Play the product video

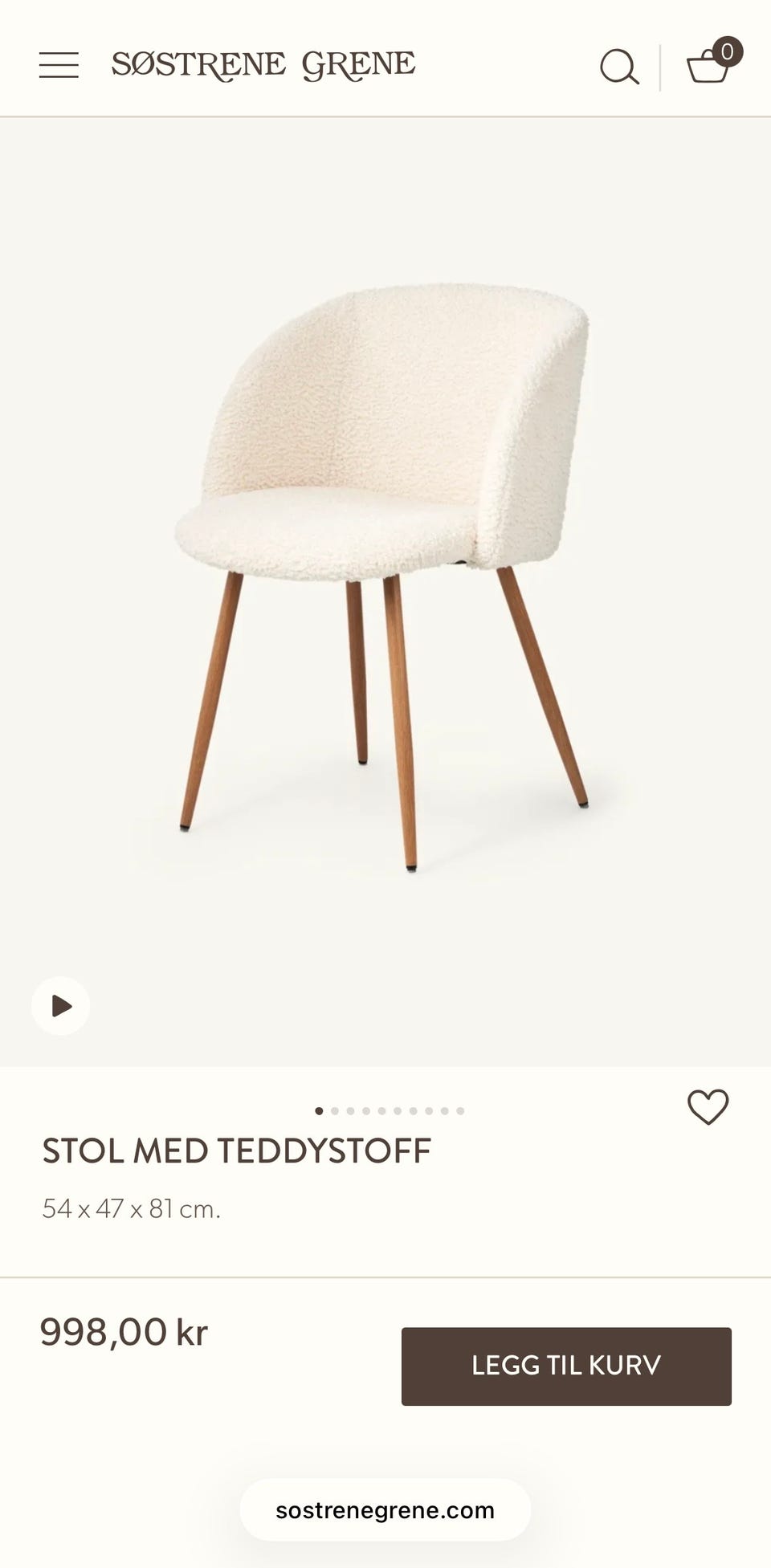click(60, 1005)
